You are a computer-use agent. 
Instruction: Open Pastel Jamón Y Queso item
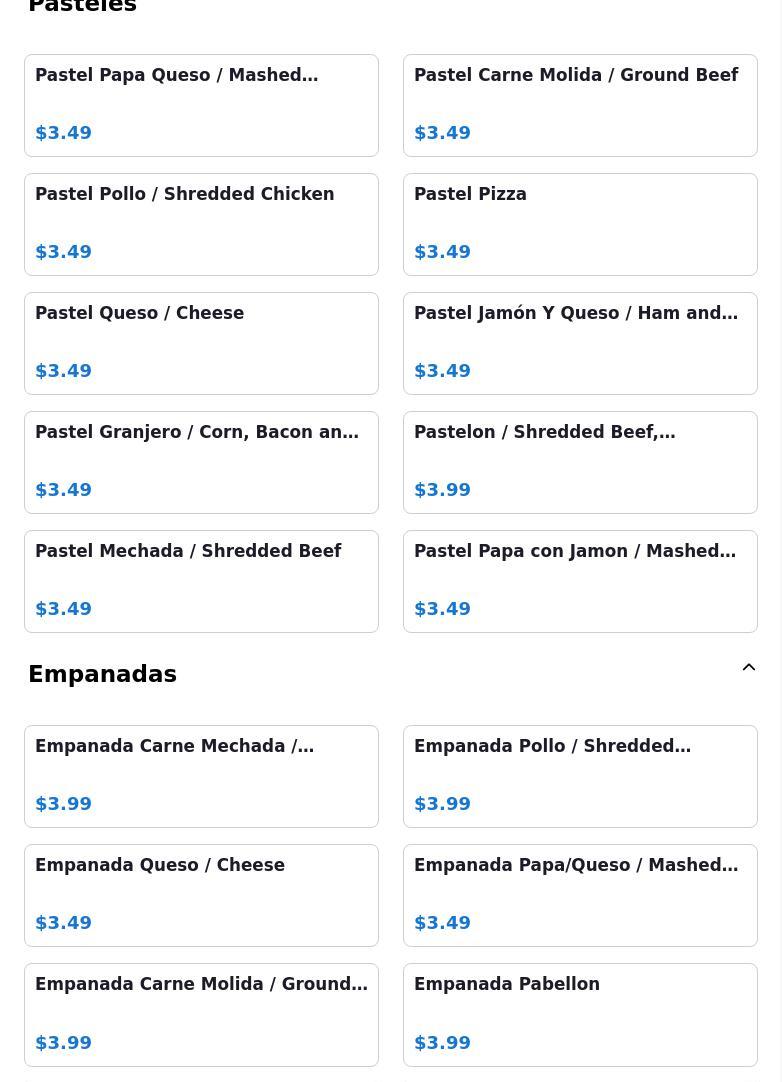(x=580, y=343)
